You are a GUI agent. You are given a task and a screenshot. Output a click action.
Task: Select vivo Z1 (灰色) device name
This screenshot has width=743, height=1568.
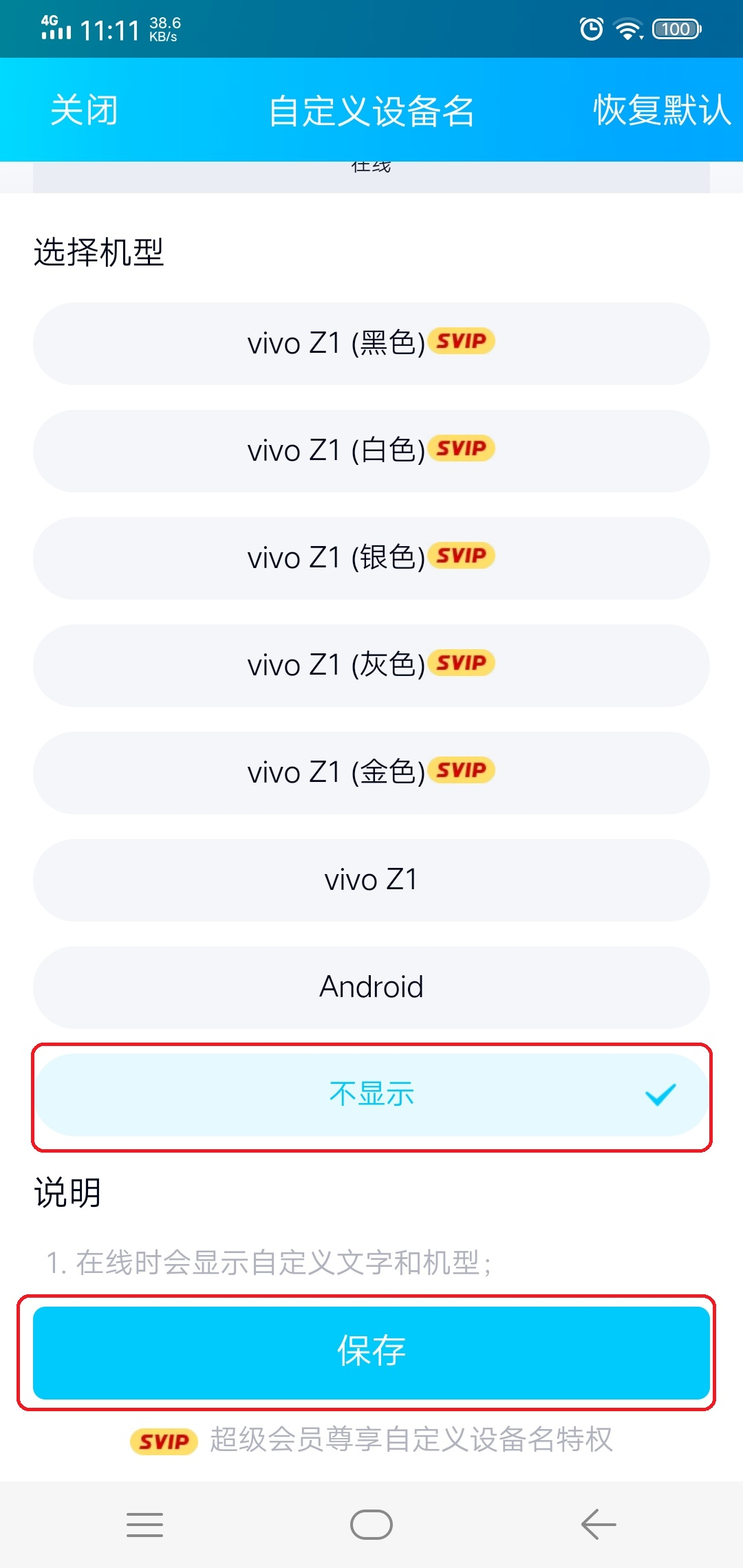[x=371, y=665]
